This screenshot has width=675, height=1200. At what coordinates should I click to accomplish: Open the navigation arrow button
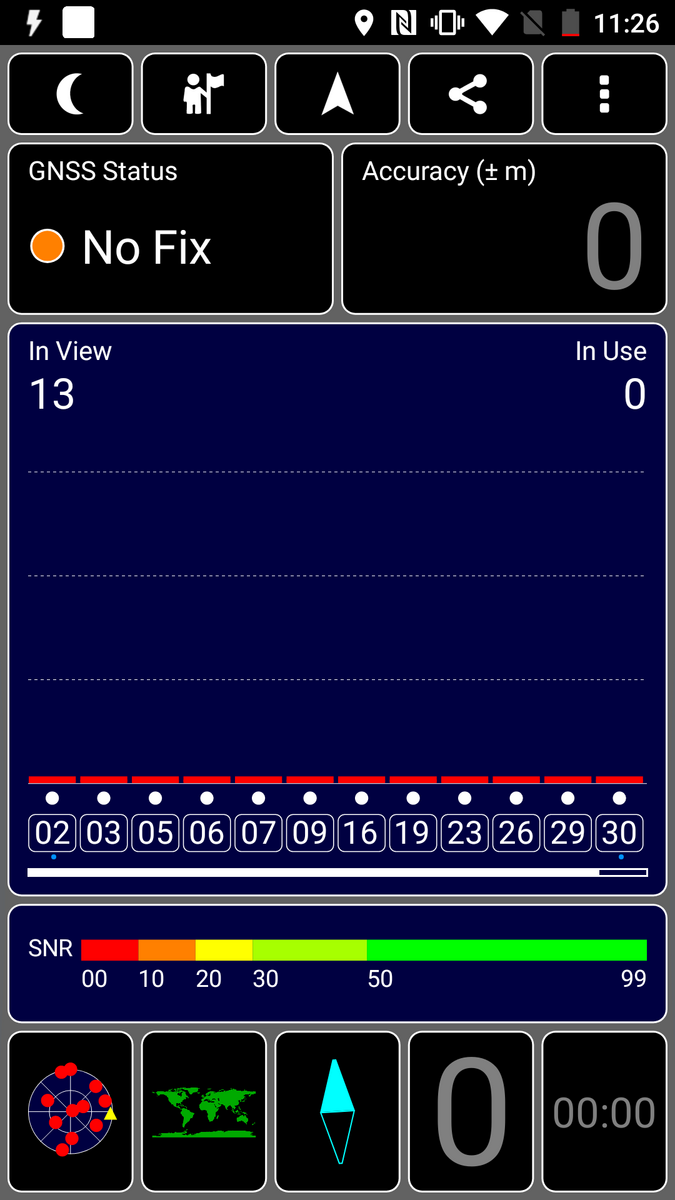coord(337,94)
